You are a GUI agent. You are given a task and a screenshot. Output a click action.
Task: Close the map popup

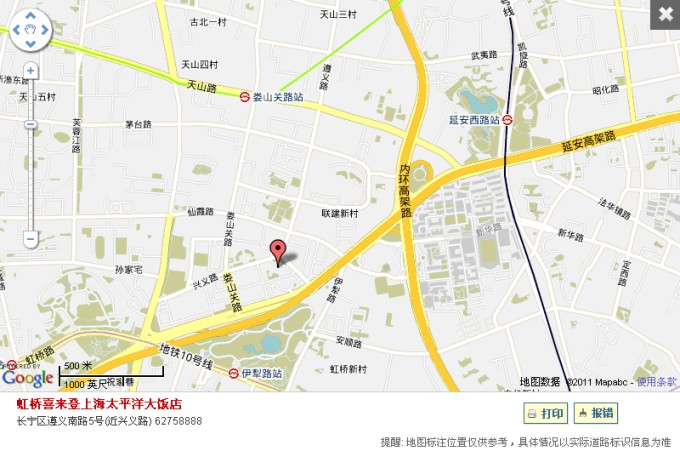coord(666,13)
